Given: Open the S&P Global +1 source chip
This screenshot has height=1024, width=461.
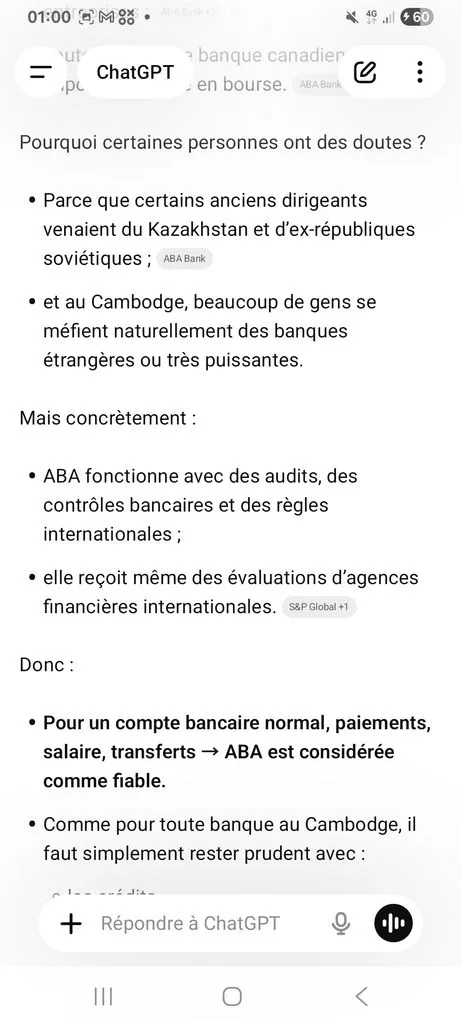Looking at the screenshot, I should [x=319, y=607].
